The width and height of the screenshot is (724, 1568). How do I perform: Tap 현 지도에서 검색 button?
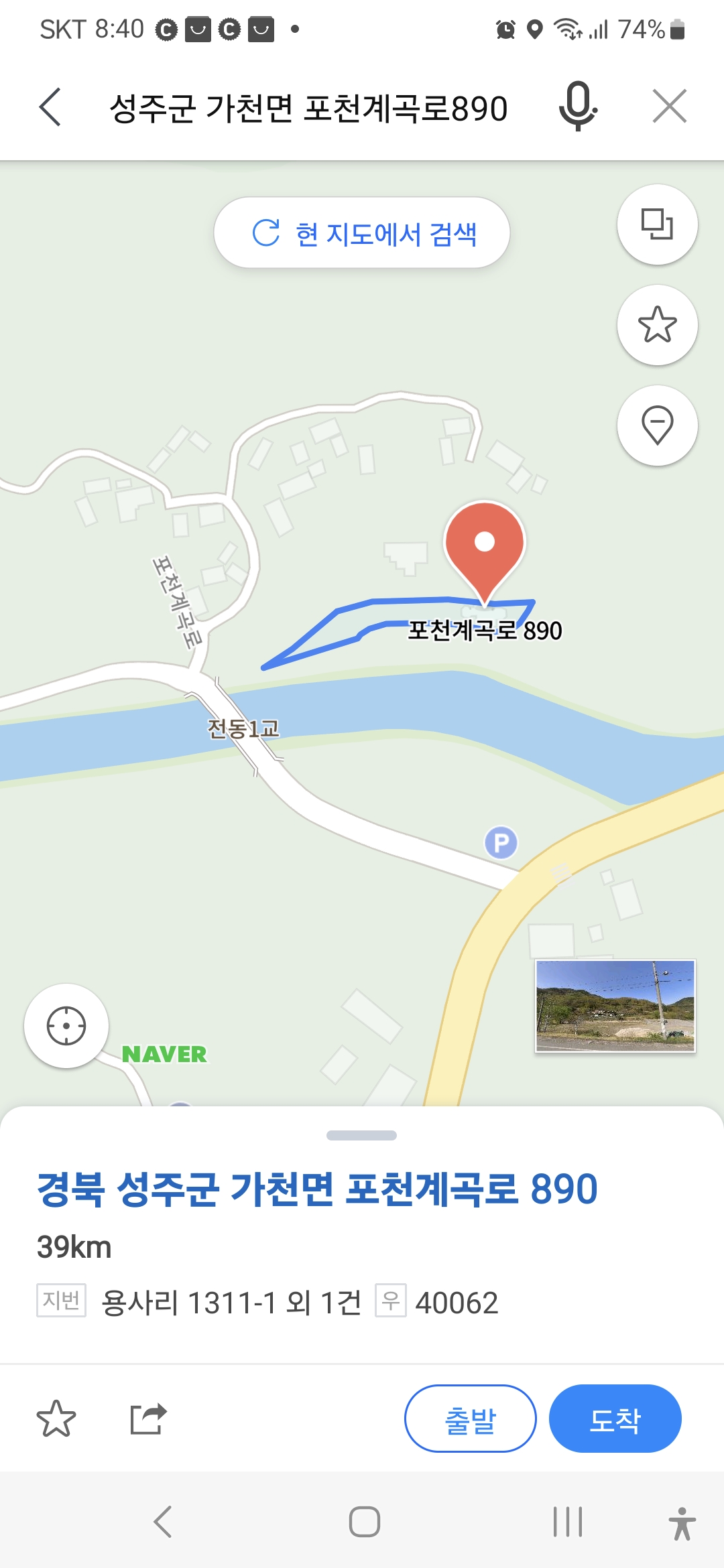(x=362, y=233)
